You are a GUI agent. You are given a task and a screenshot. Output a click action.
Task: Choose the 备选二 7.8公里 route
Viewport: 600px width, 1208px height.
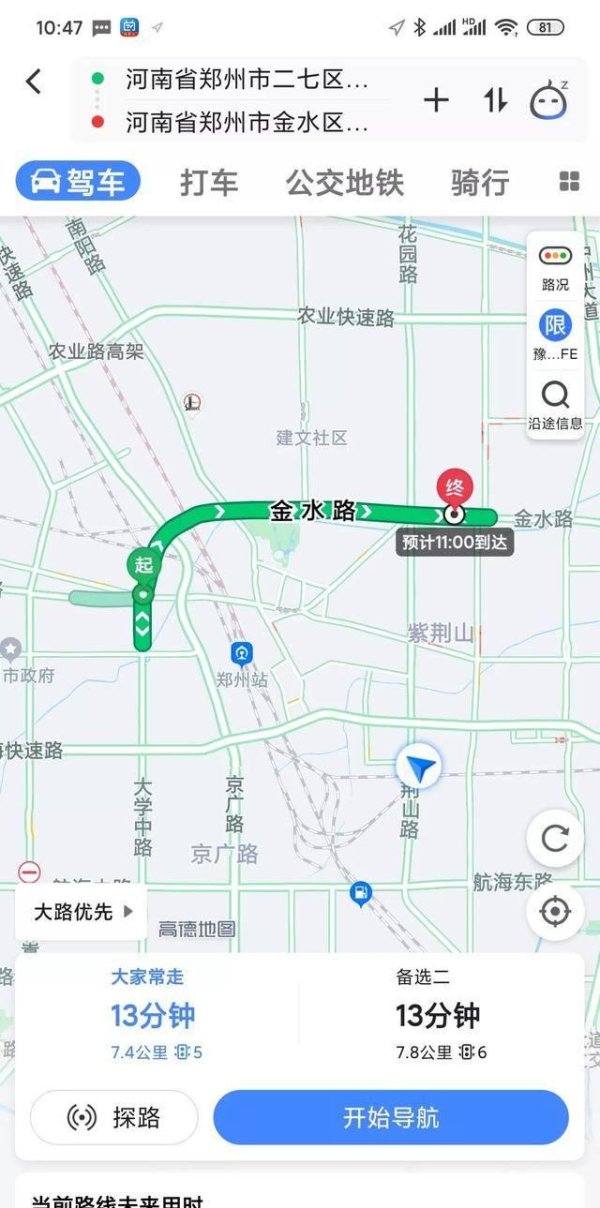438,1015
